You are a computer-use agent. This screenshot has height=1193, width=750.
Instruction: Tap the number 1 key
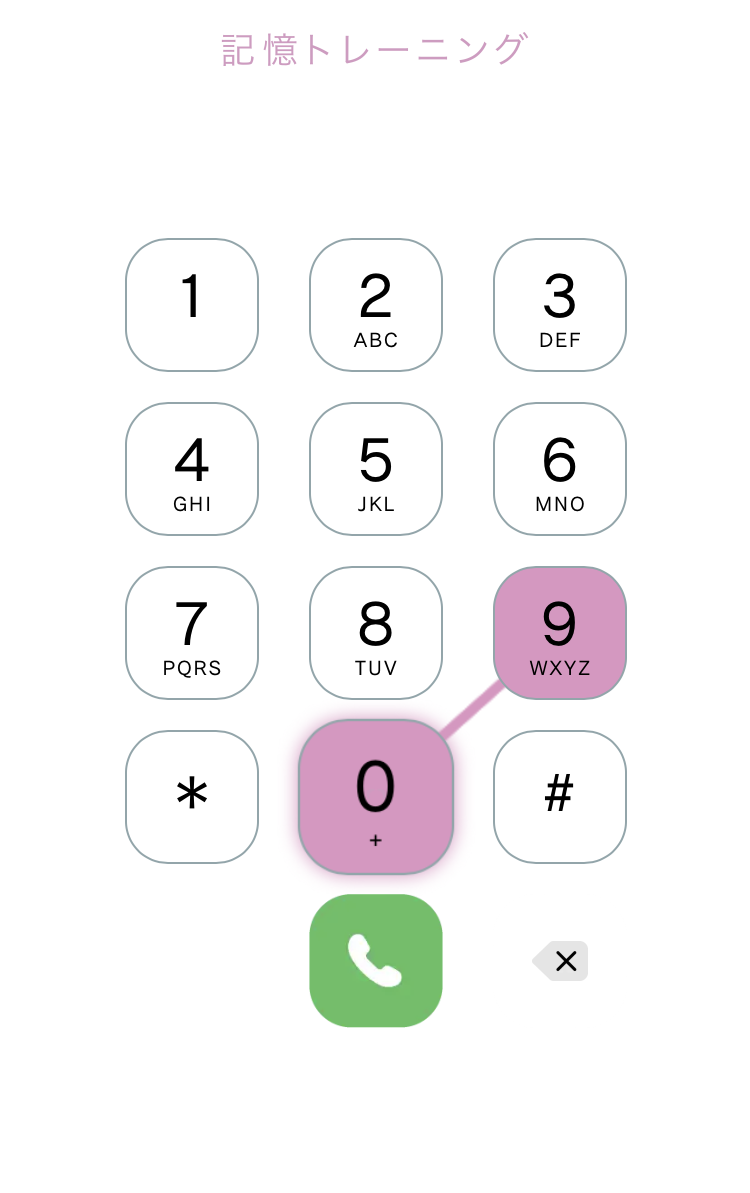(x=192, y=305)
